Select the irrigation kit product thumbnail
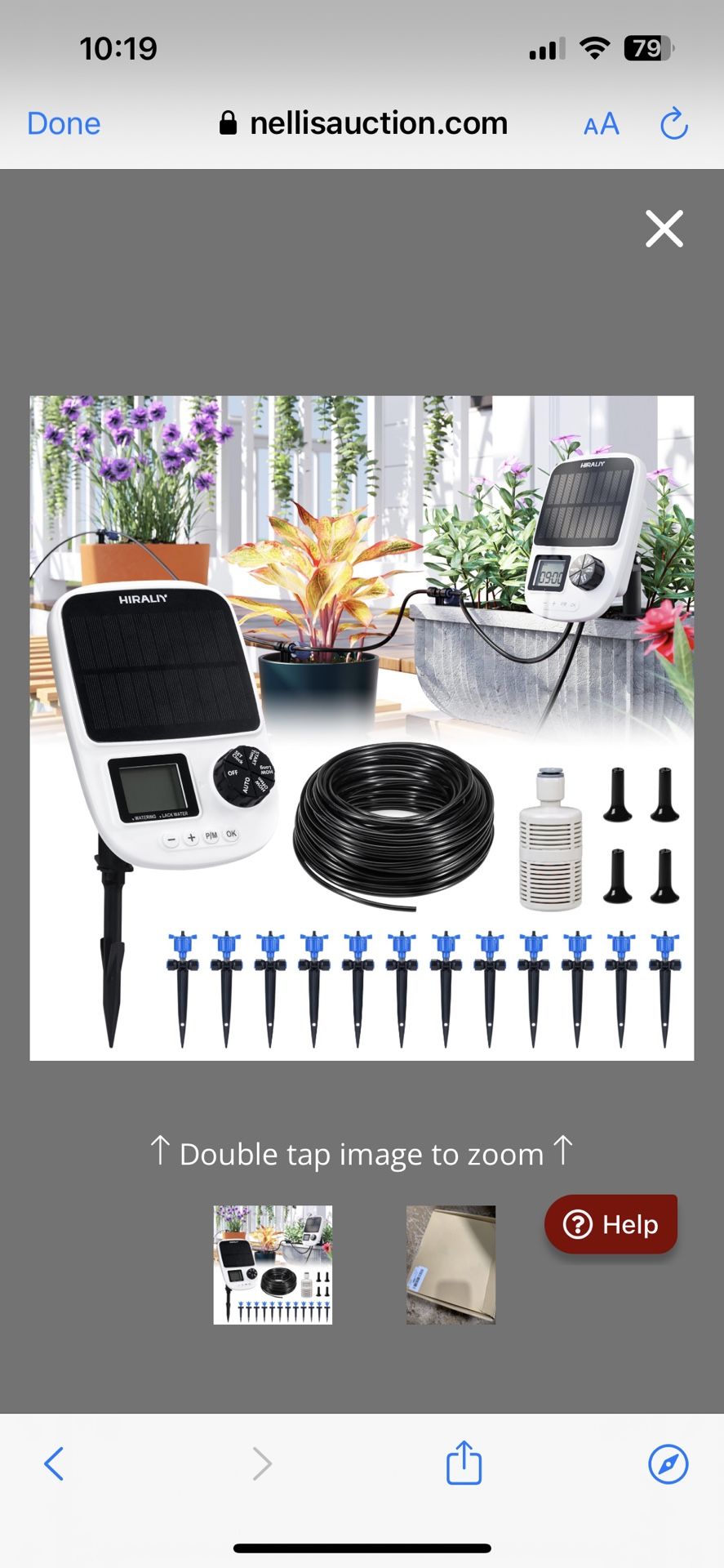724x1568 pixels. coord(273,1265)
